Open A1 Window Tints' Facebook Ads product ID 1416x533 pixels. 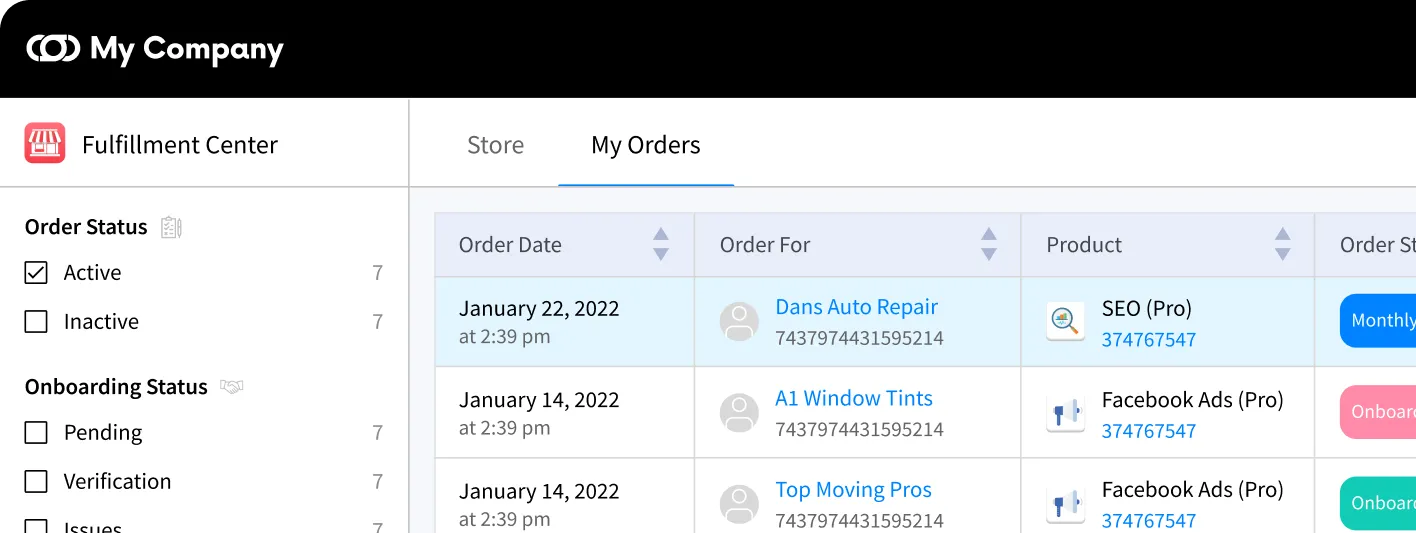tap(1148, 431)
